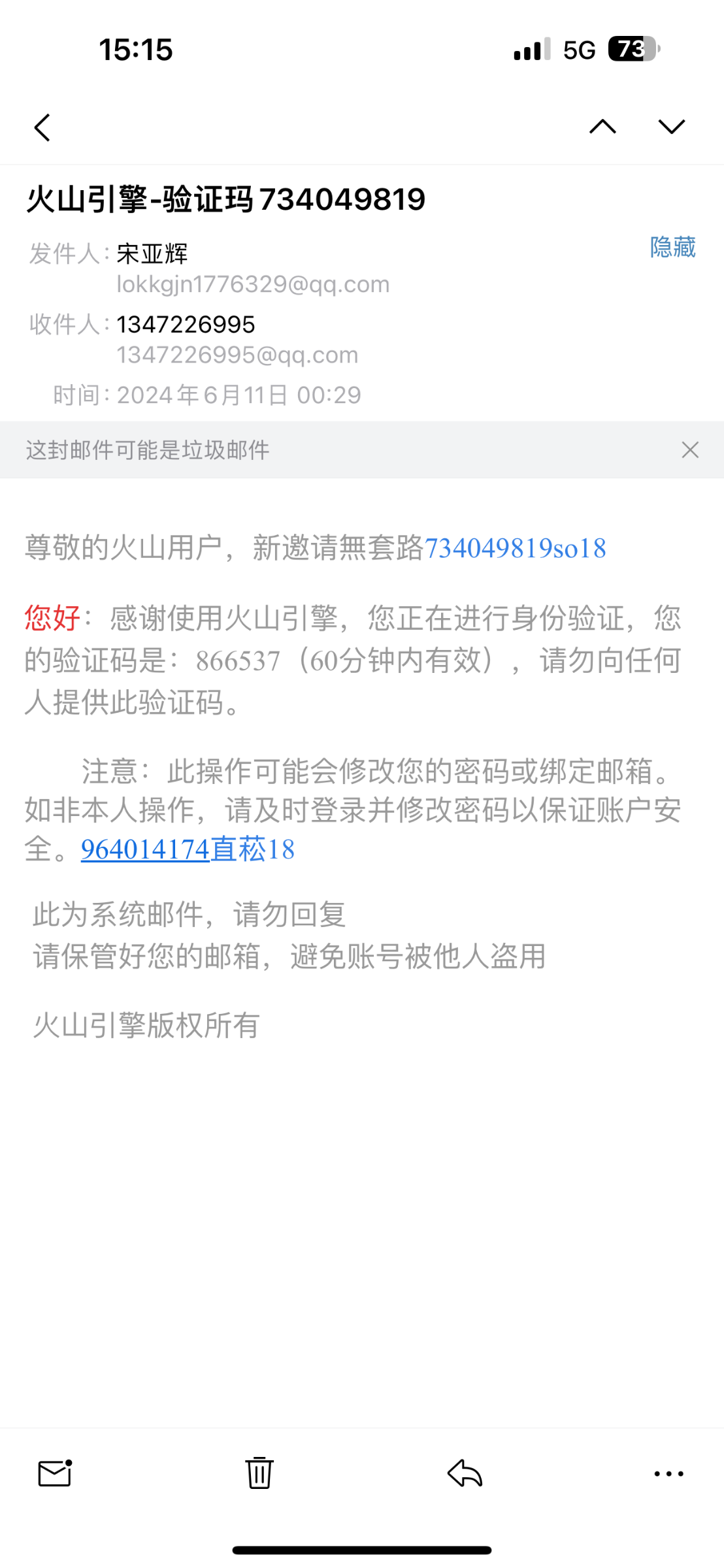Tap 隐藏 to hide sender details
The width and height of the screenshot is (724, 1568).
click(x=672, y=248)
